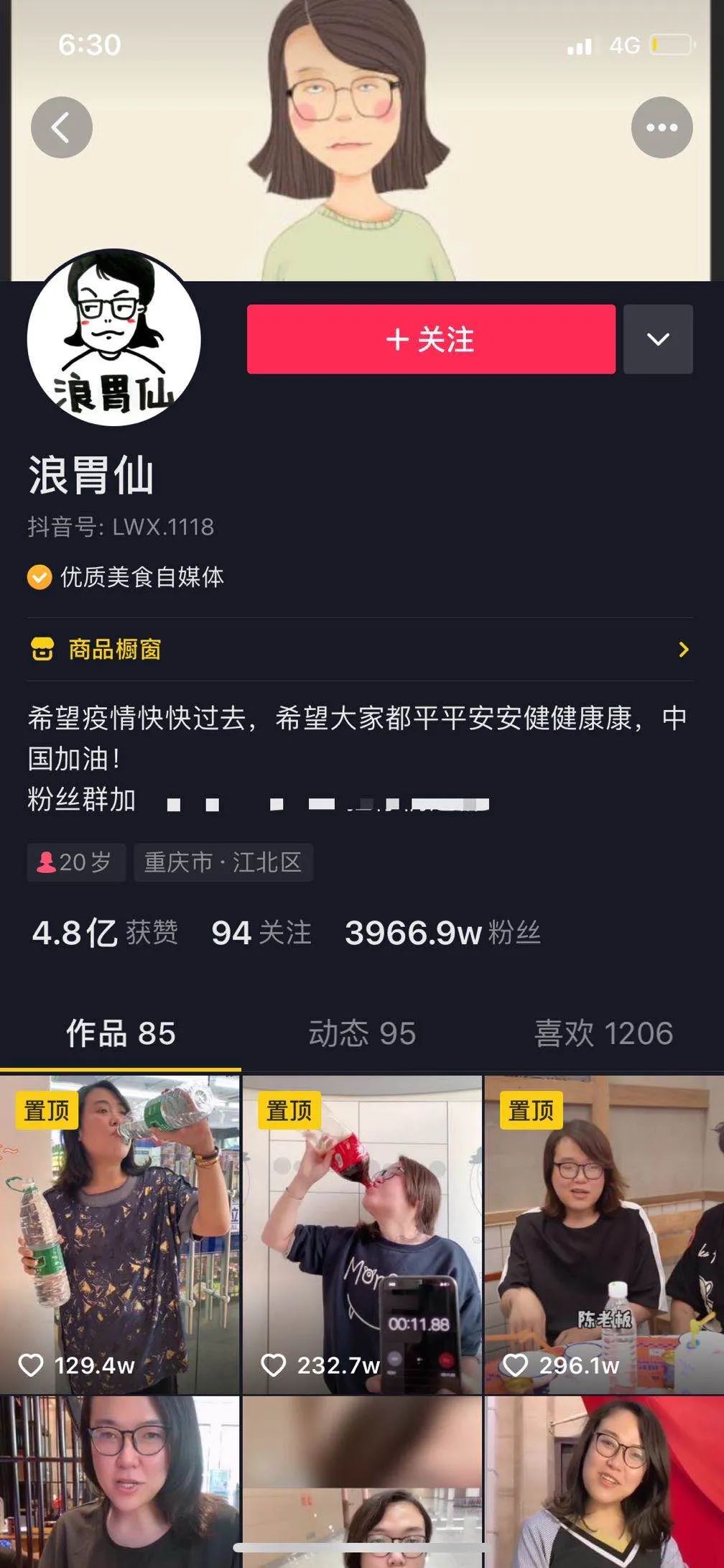Image resolution: width=724 pixels, height=1568 pixels.
Task: View the 3966.9w 粉丝 followers list
Action: point(442,933)
